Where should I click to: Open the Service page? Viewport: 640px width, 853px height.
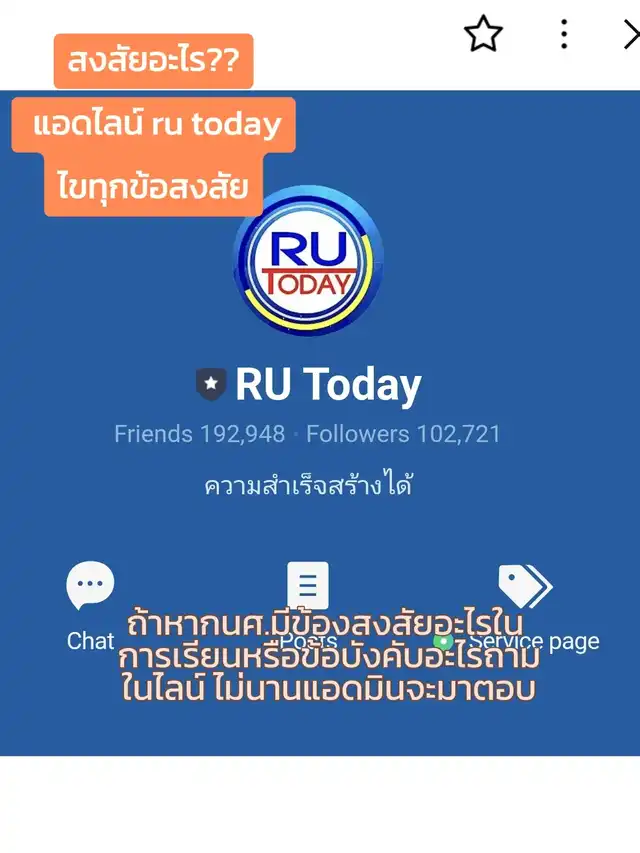pyautogui.click(x=525, y=588)
